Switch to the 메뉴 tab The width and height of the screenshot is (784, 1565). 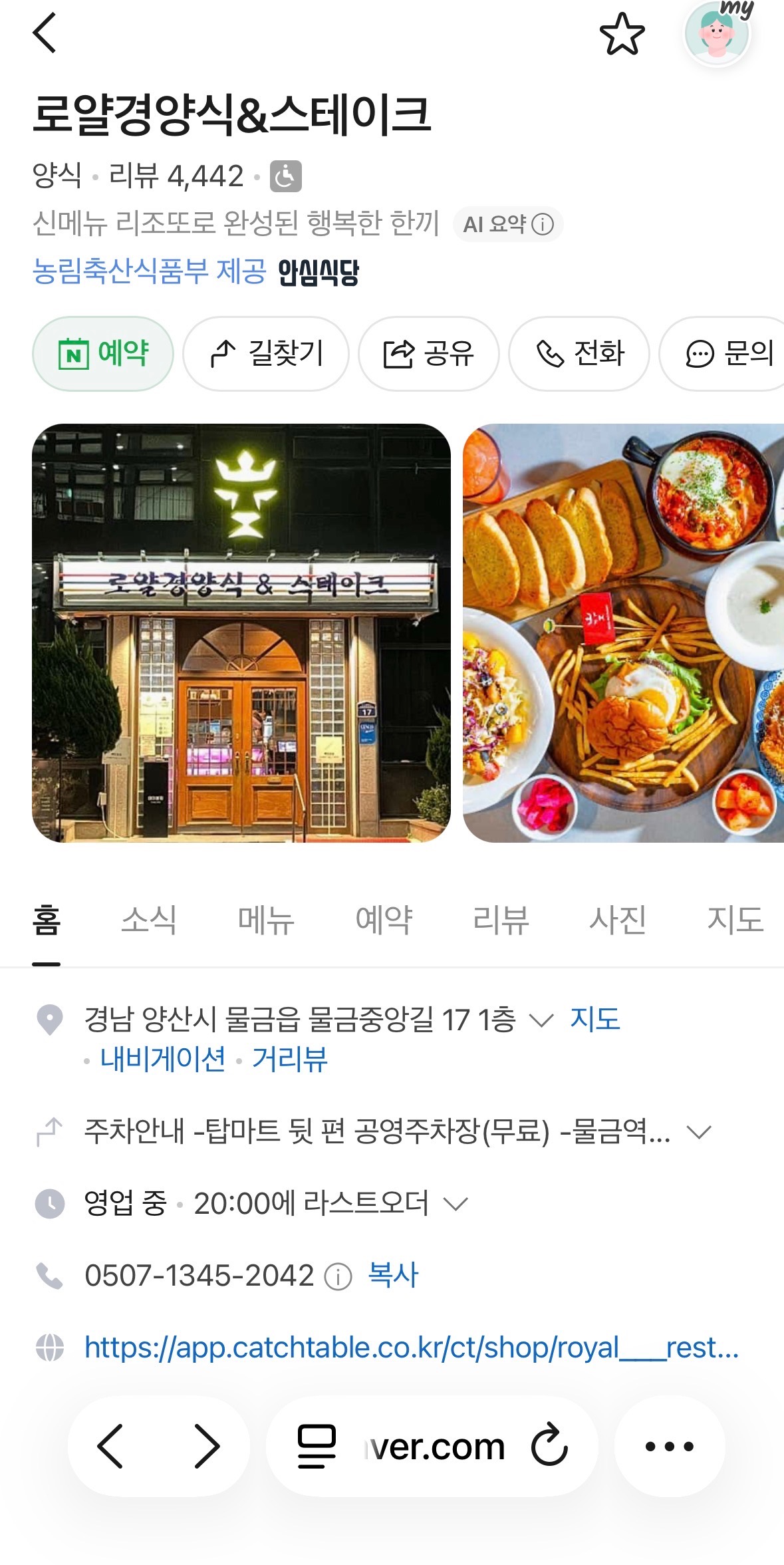(266, 921)
